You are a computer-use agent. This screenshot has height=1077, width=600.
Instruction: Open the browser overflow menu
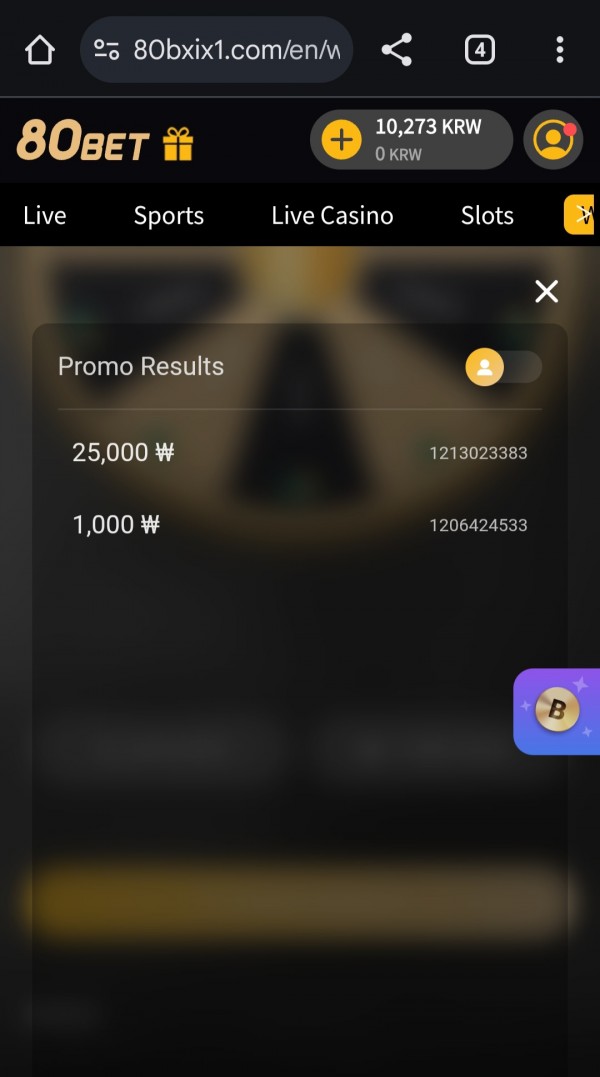[560, 49]
